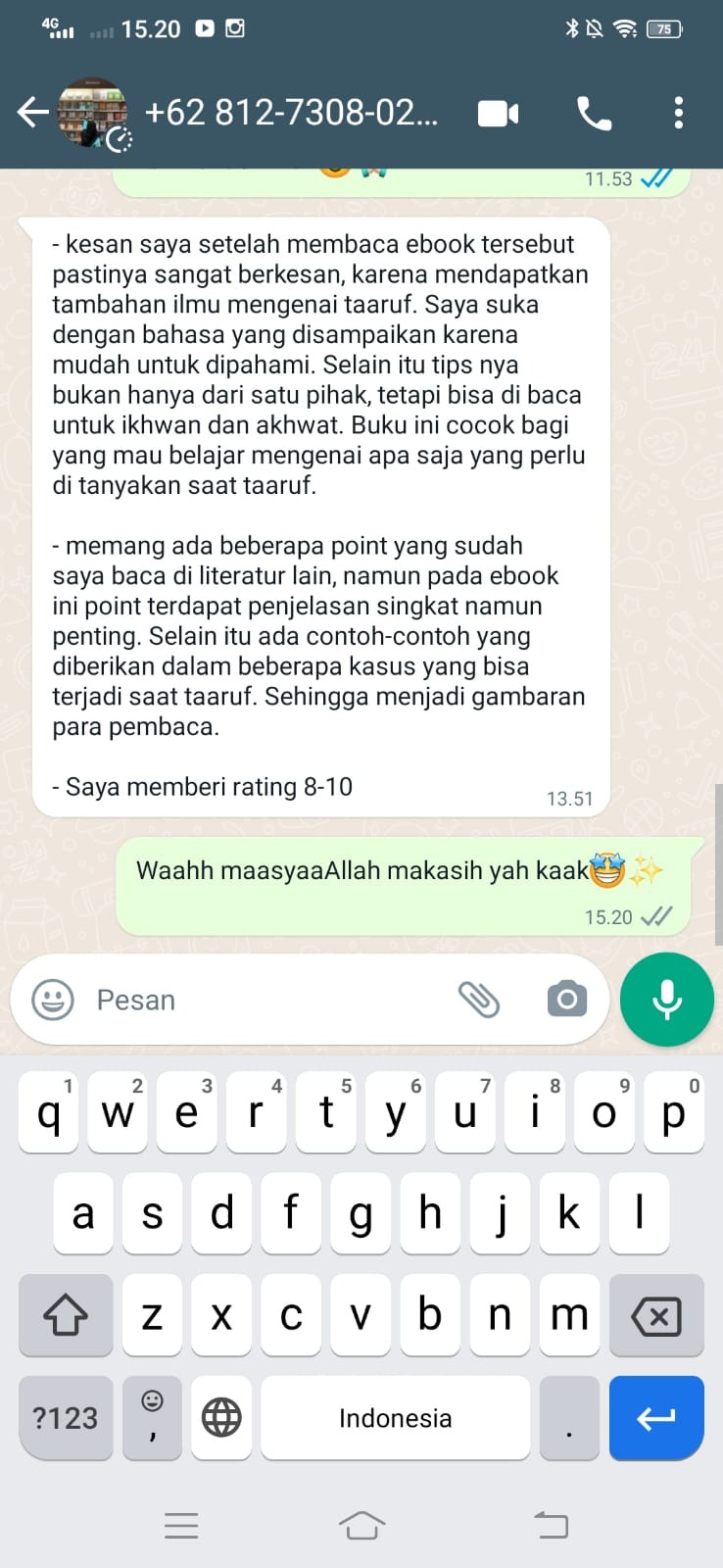This screenshot has width=723, height=1568.
Task: Record a voice message with microphone
Action: (667, 1000)
